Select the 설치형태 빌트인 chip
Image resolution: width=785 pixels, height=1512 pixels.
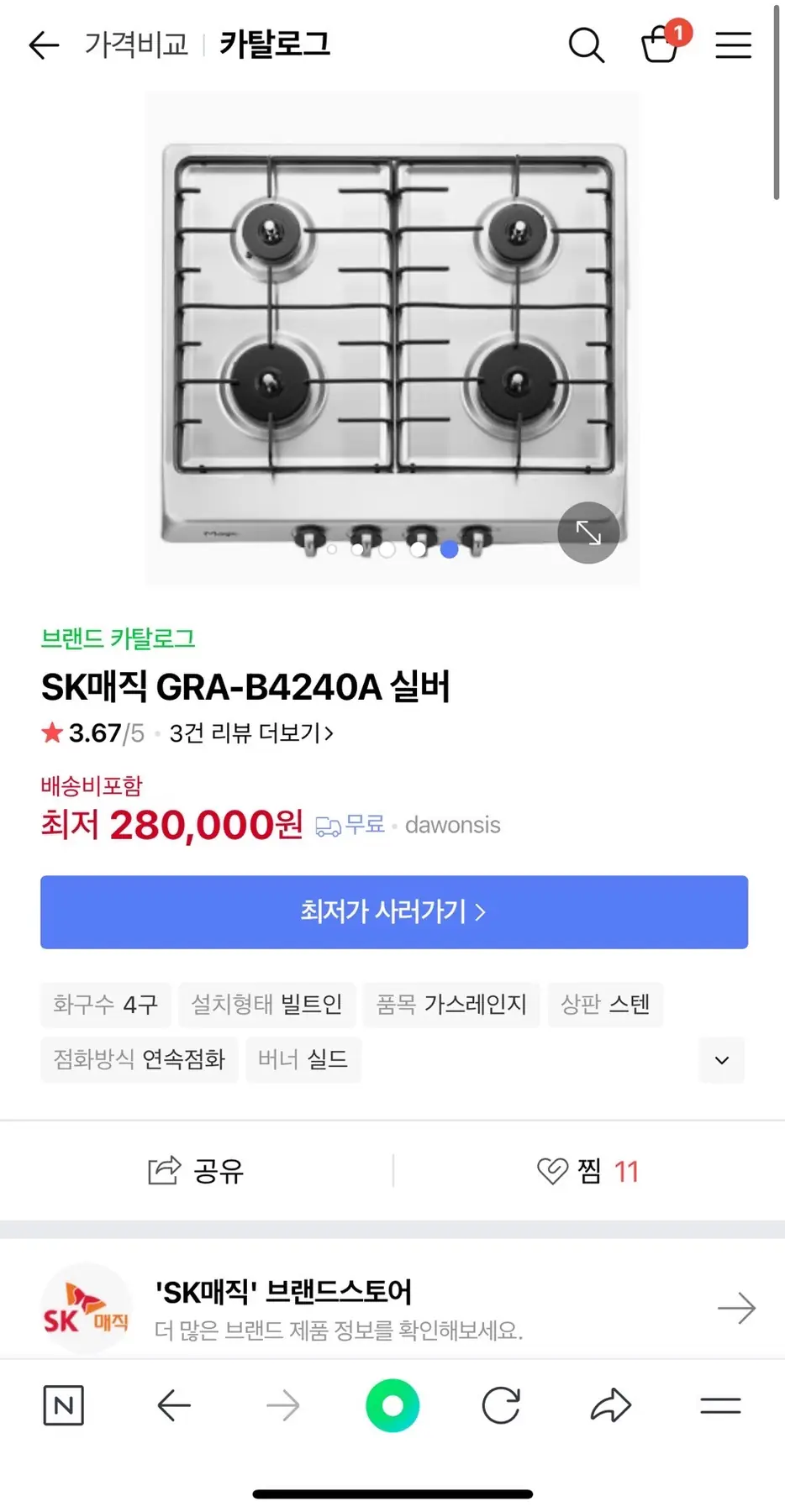point(267,1005)
